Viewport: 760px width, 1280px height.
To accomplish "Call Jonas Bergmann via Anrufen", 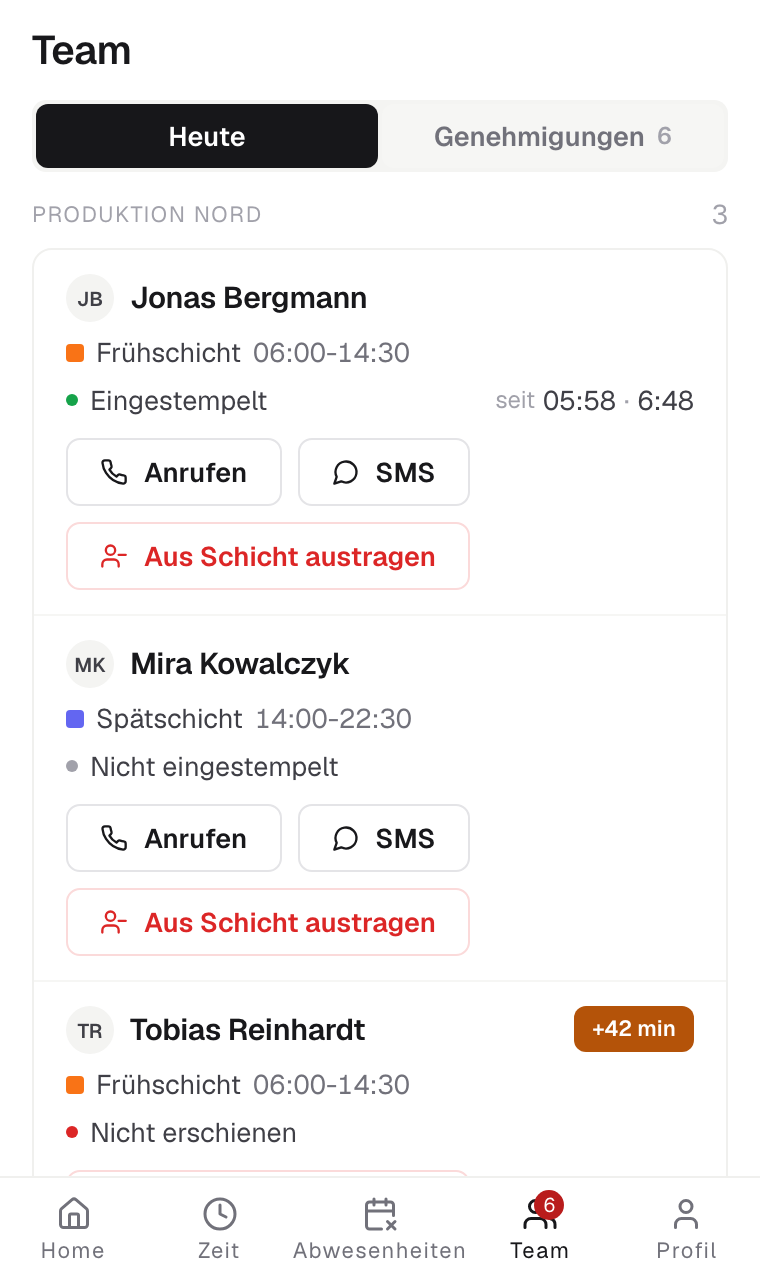I will tap(174, 472).
